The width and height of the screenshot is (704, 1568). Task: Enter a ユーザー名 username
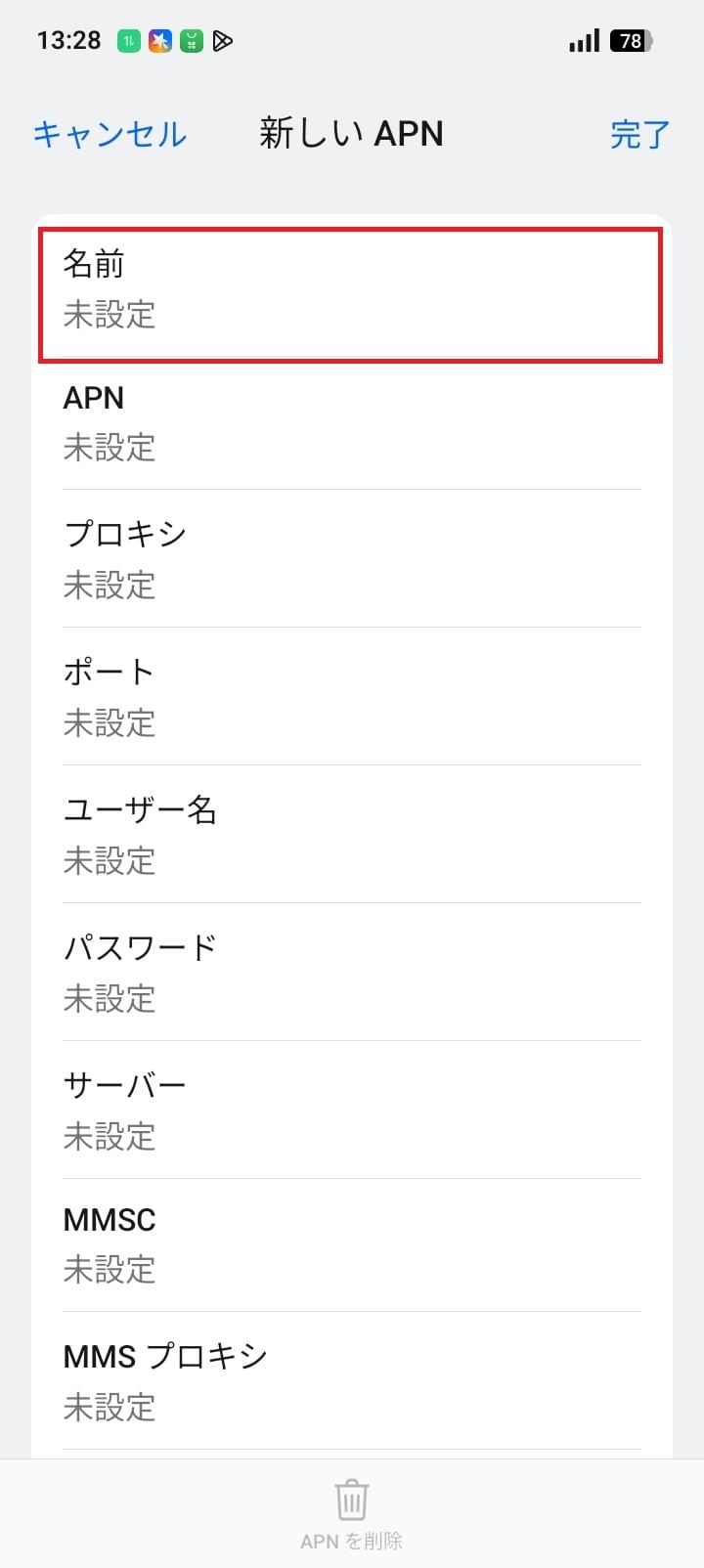(x=351, y=835)
